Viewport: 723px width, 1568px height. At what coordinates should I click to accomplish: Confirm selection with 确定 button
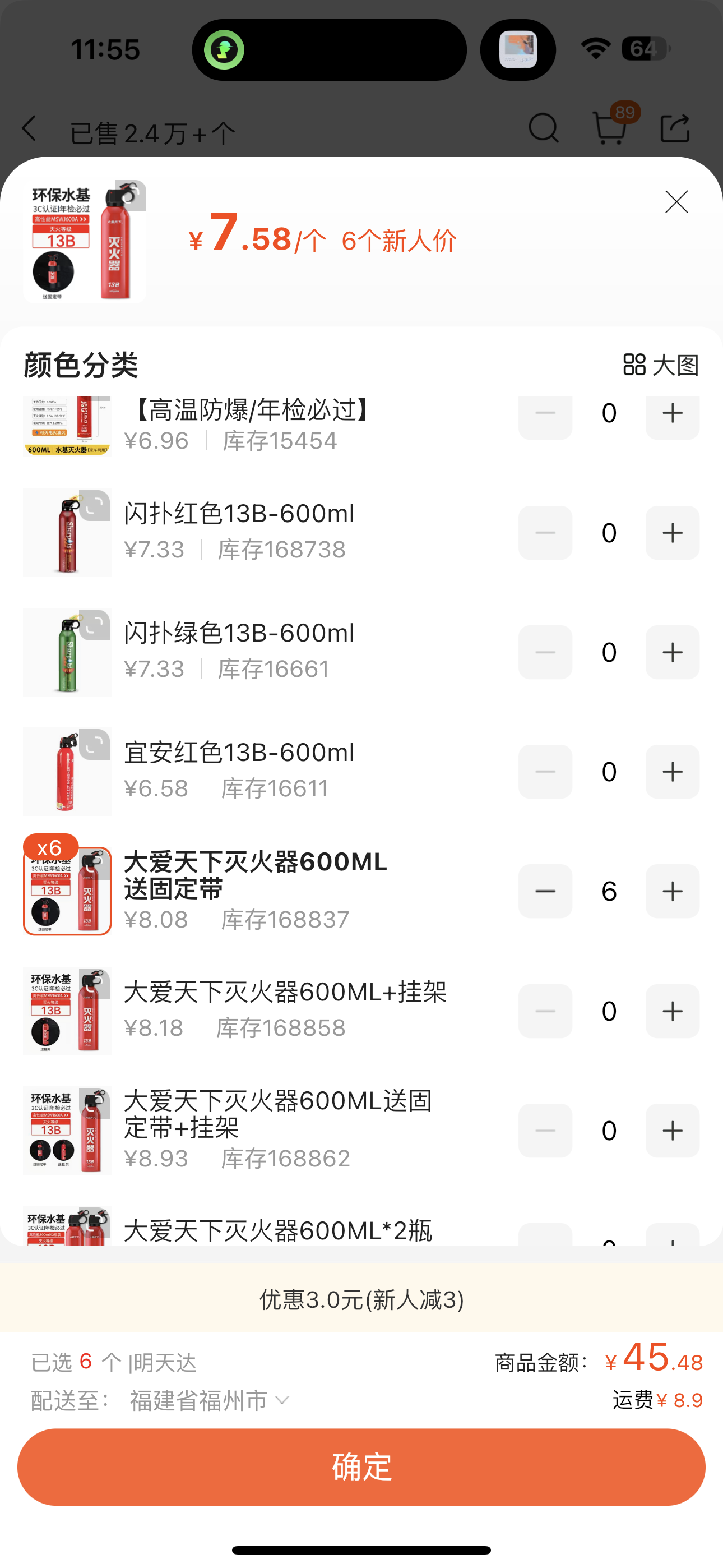(x=361, y=1467)
